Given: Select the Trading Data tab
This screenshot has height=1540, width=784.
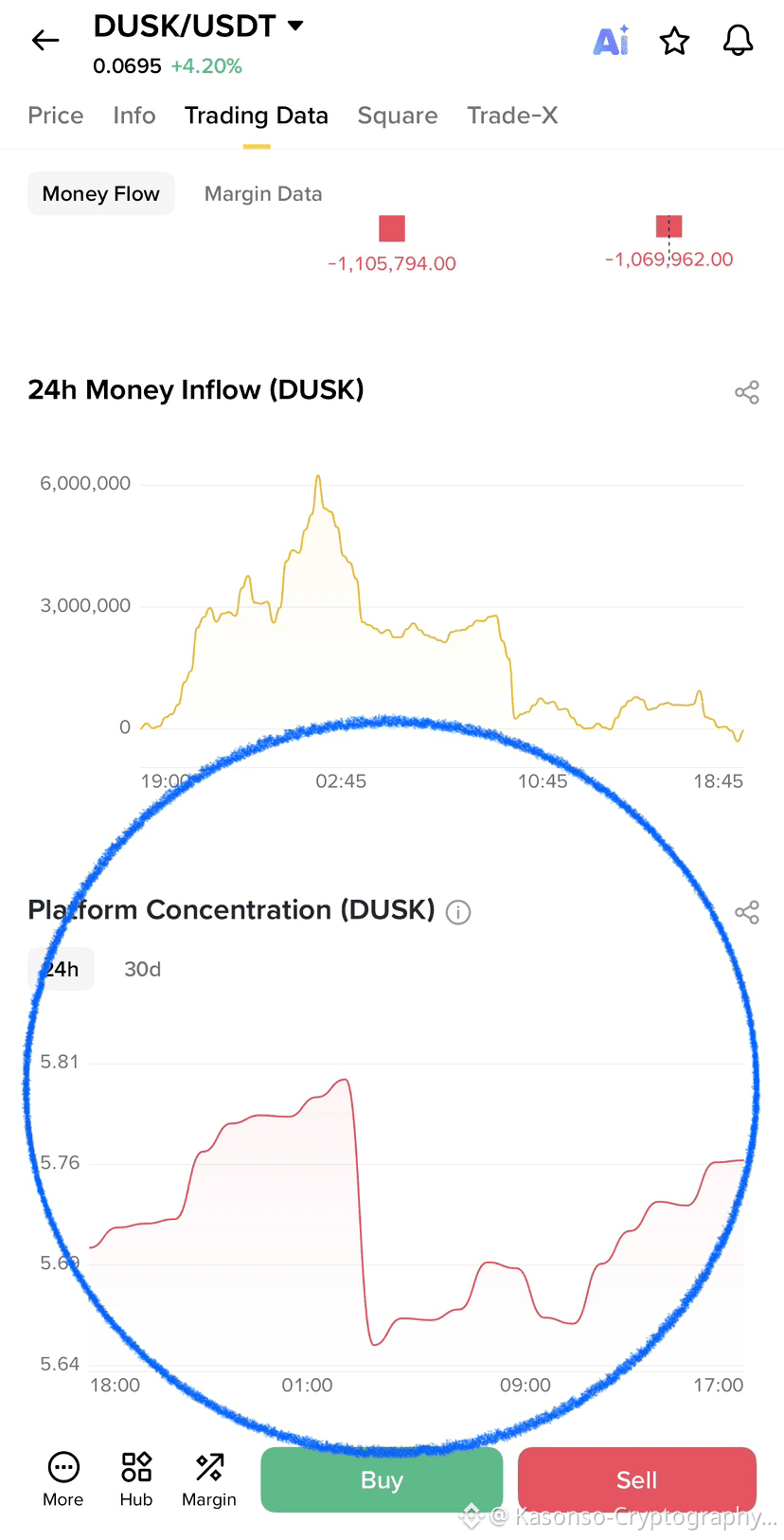Looking at the screenshot, I should point(256,116).
